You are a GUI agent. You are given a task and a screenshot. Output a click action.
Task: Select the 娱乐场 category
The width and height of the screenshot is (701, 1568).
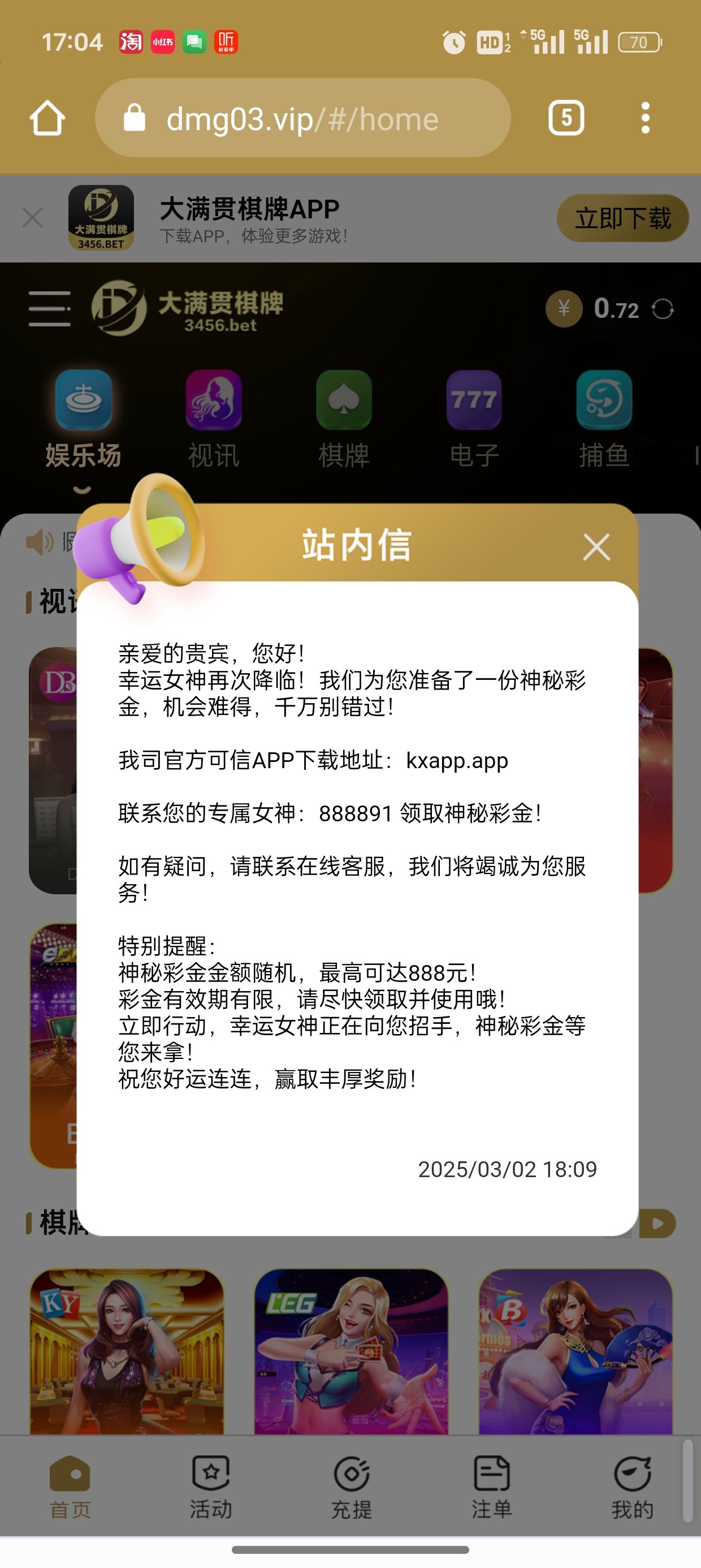tap(83, 420)
